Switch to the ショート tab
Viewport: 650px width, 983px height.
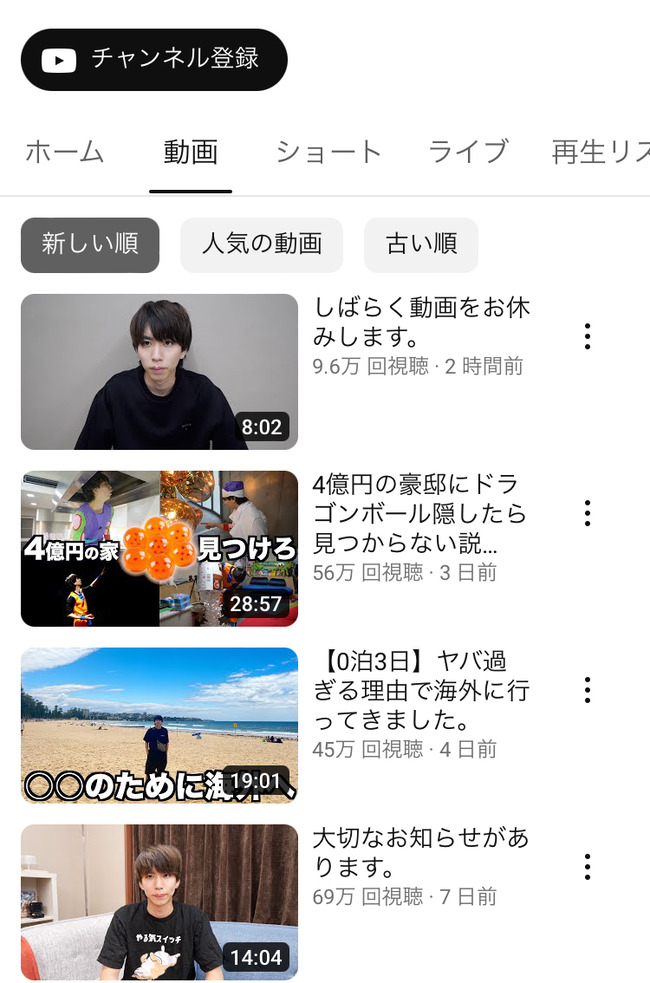coord(328,152)
